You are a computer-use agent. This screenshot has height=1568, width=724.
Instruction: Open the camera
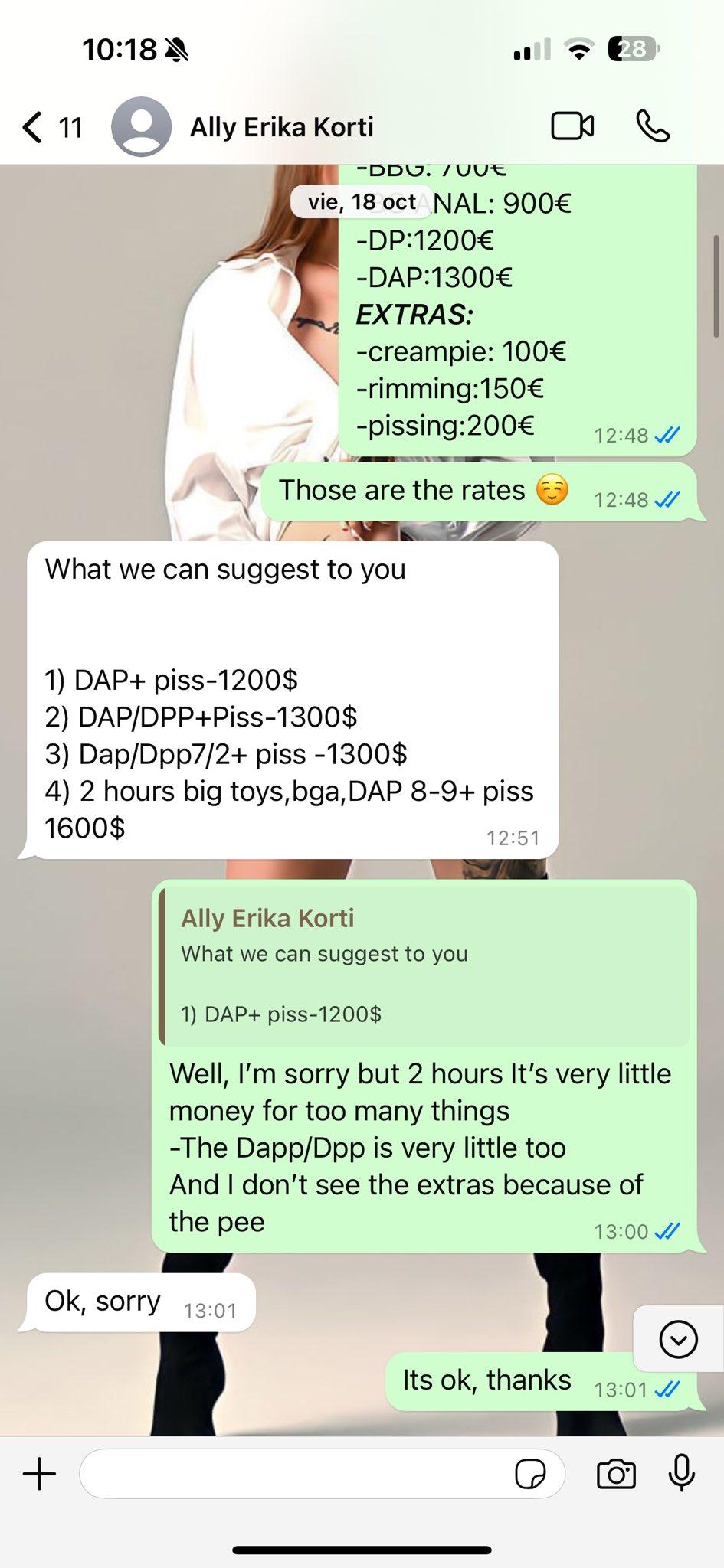tap(616, 1474)
